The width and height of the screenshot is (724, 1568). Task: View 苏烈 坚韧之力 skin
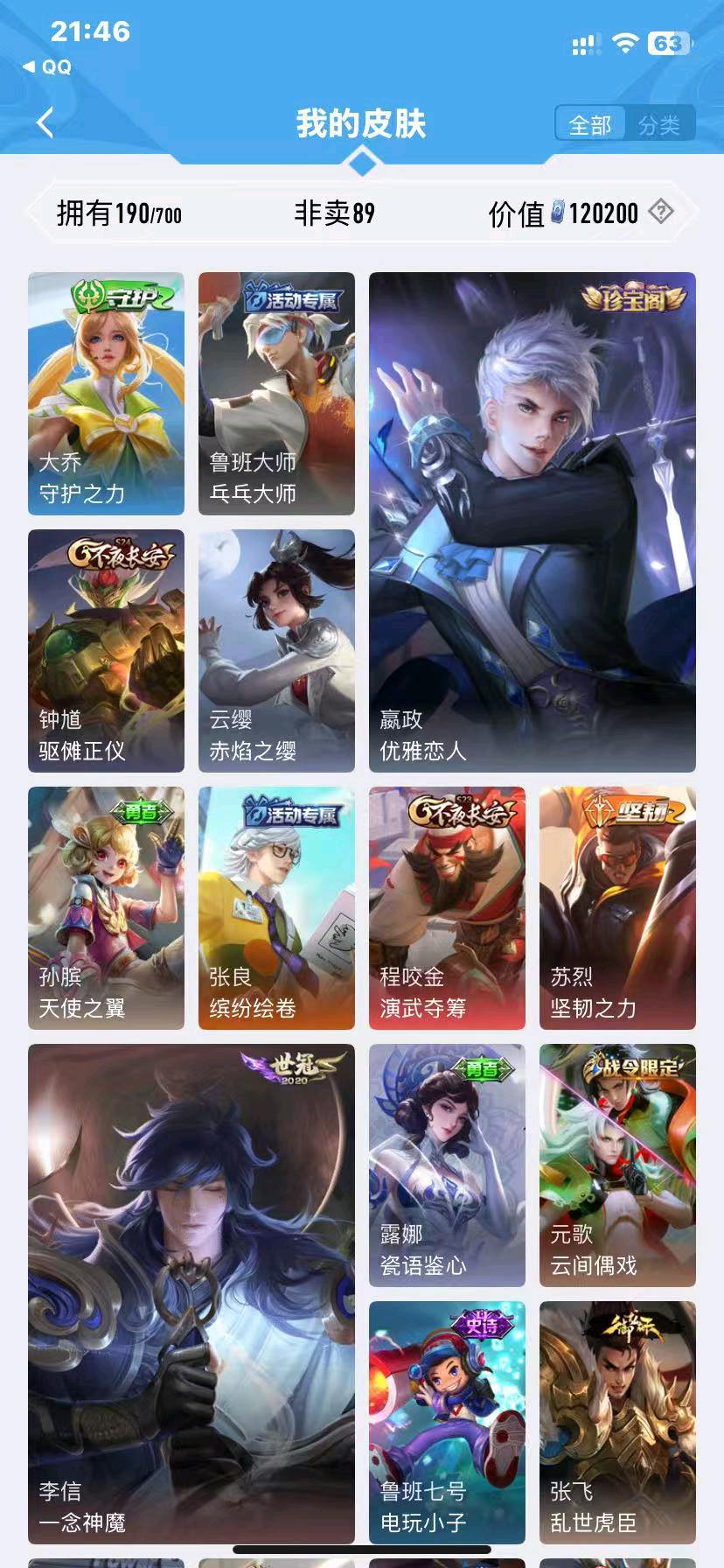(617, 907)
